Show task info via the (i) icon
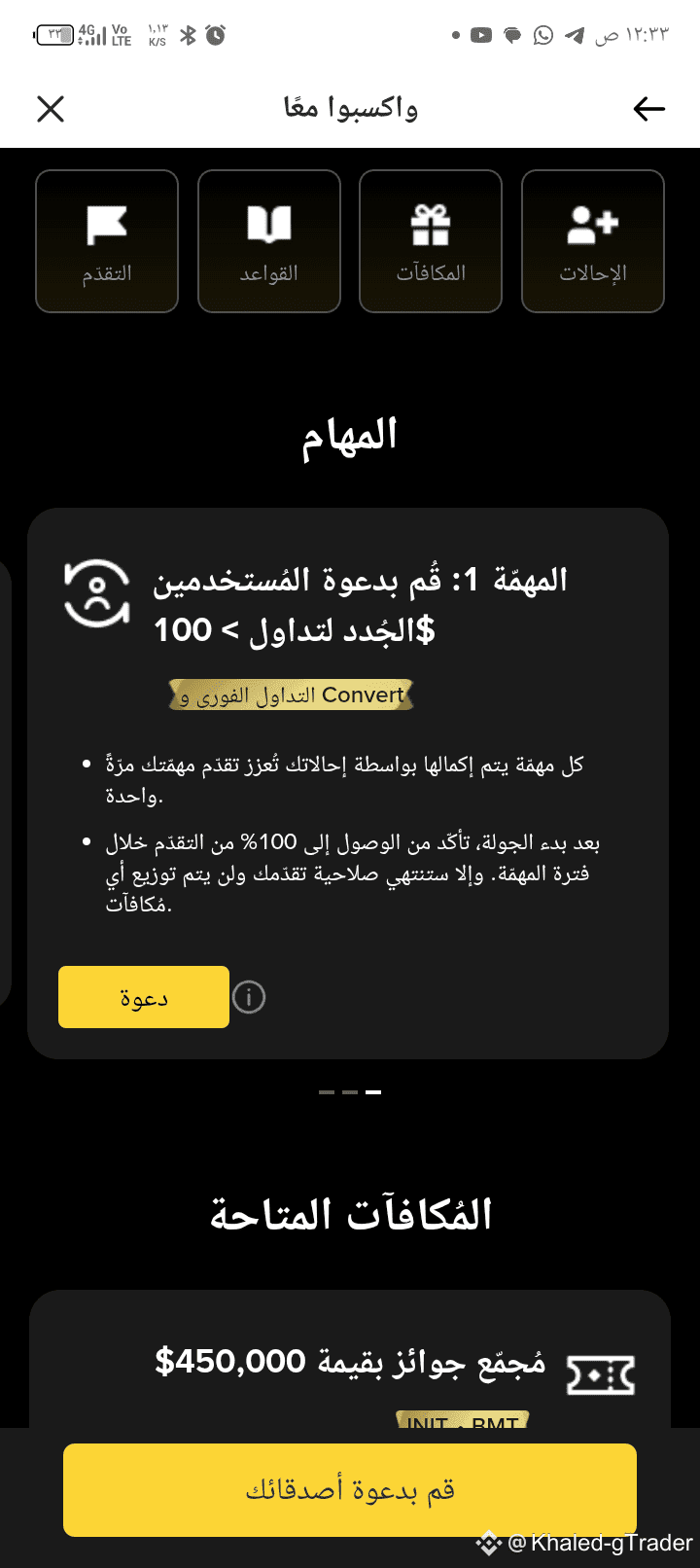700x1568 pixels. [249, 997]
